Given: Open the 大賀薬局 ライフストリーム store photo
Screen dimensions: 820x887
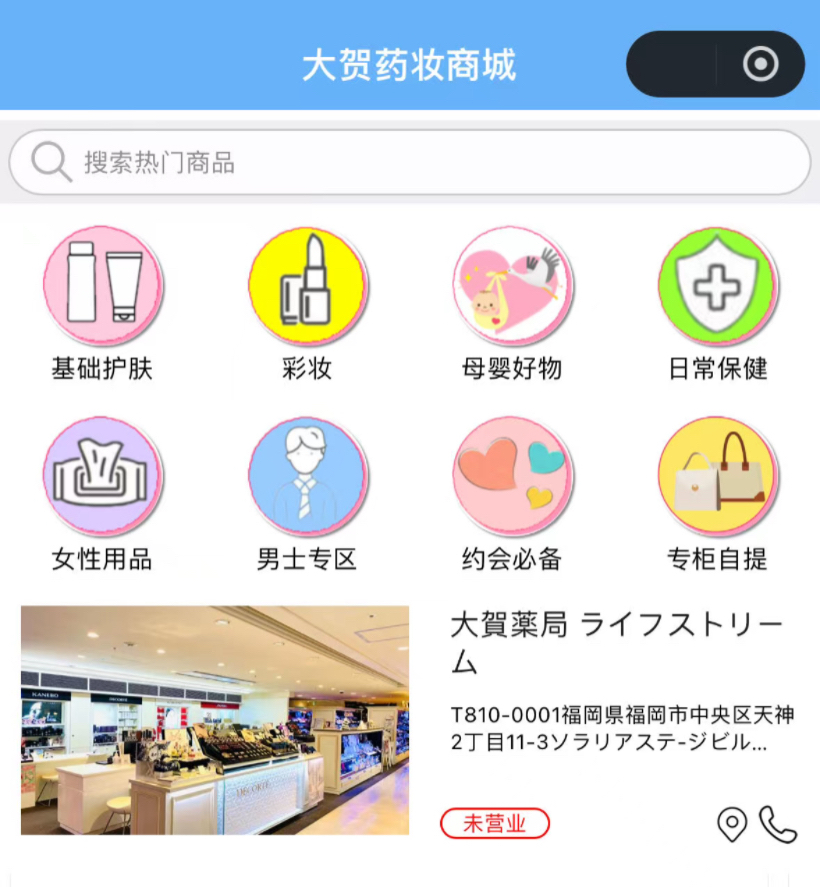Looking at the screenshot, I should 215,720.
